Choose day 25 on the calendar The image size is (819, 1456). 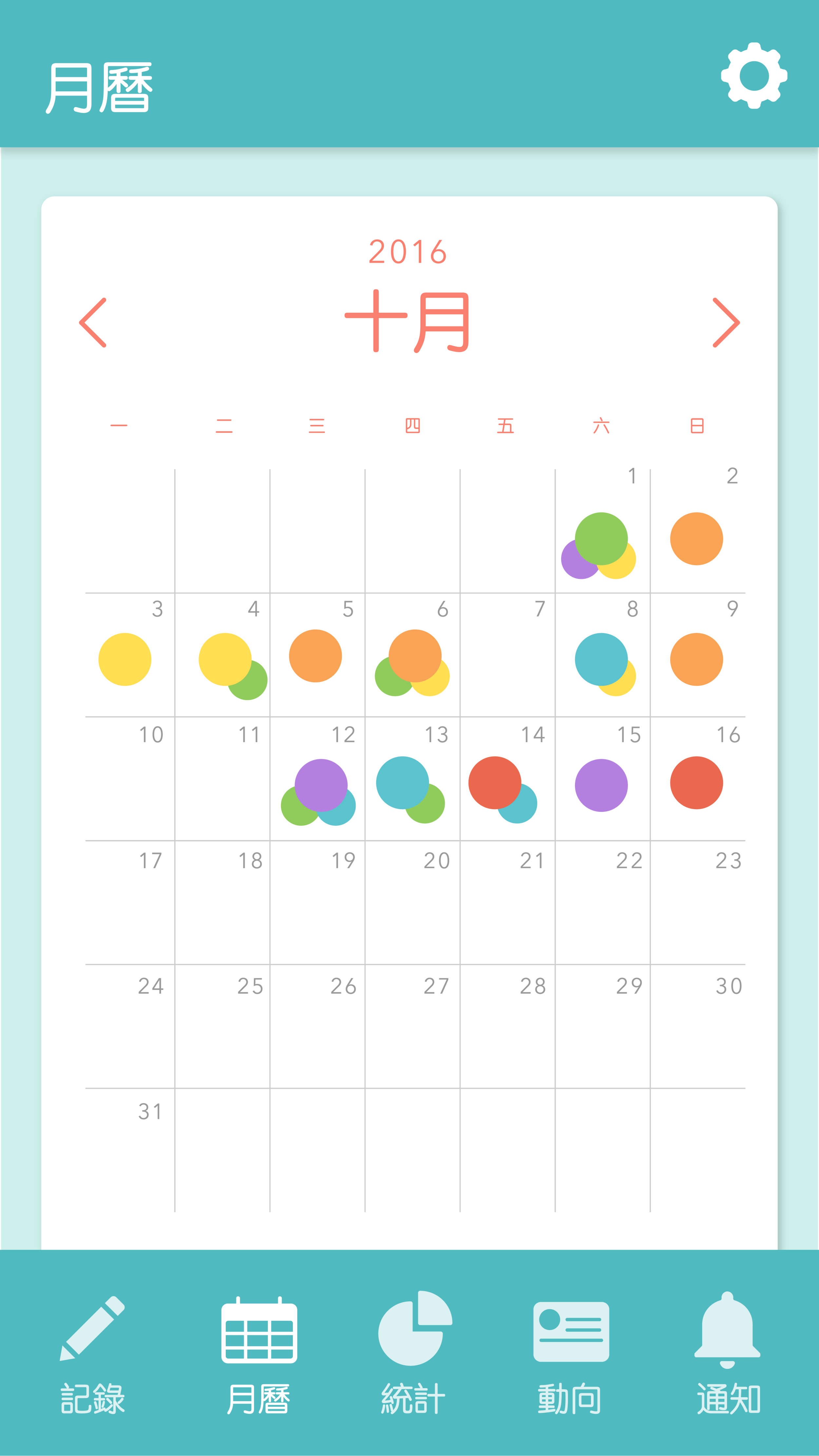tap(222, 1026)
